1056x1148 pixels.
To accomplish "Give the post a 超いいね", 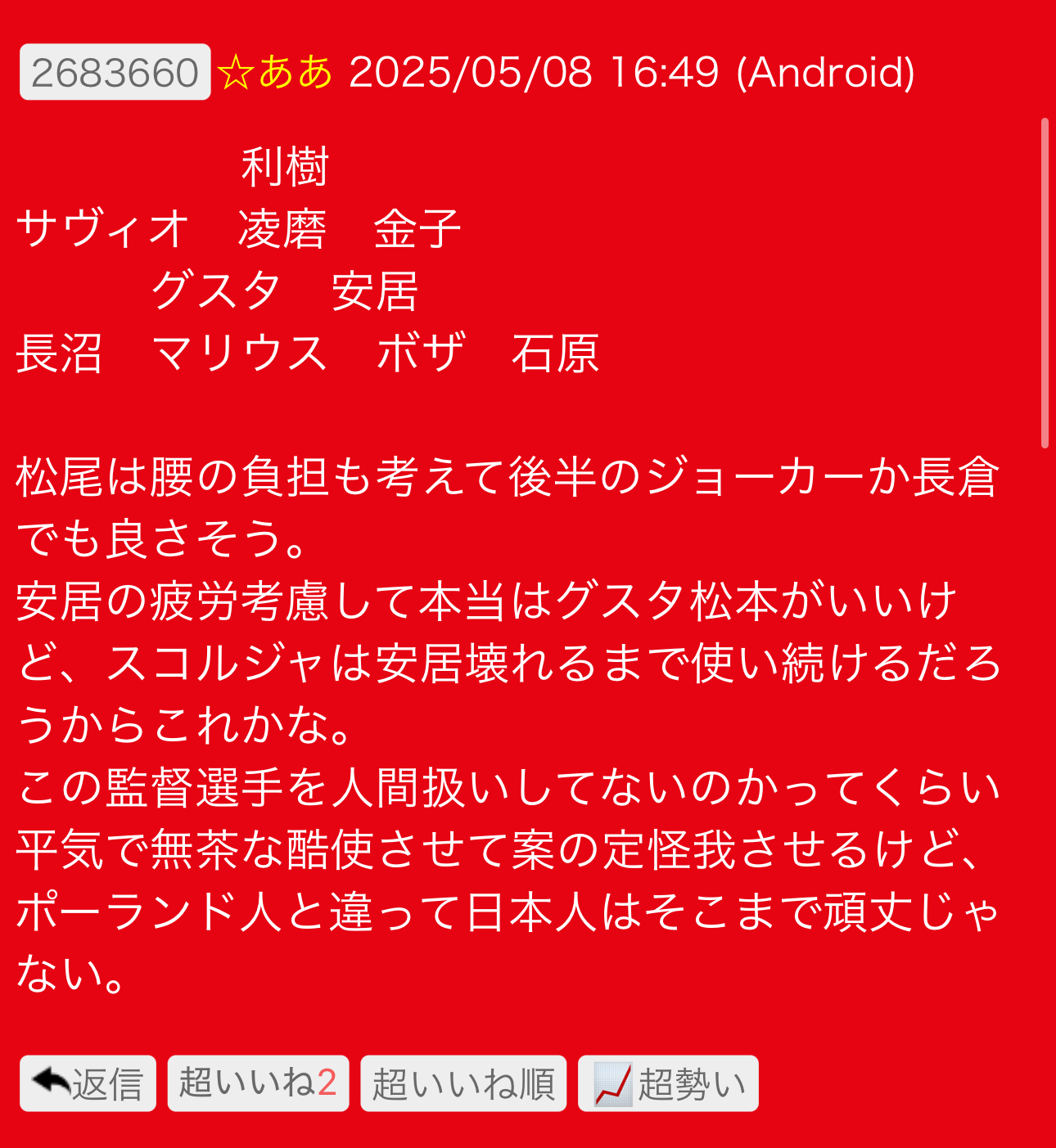I will (x=258, y=1083).
